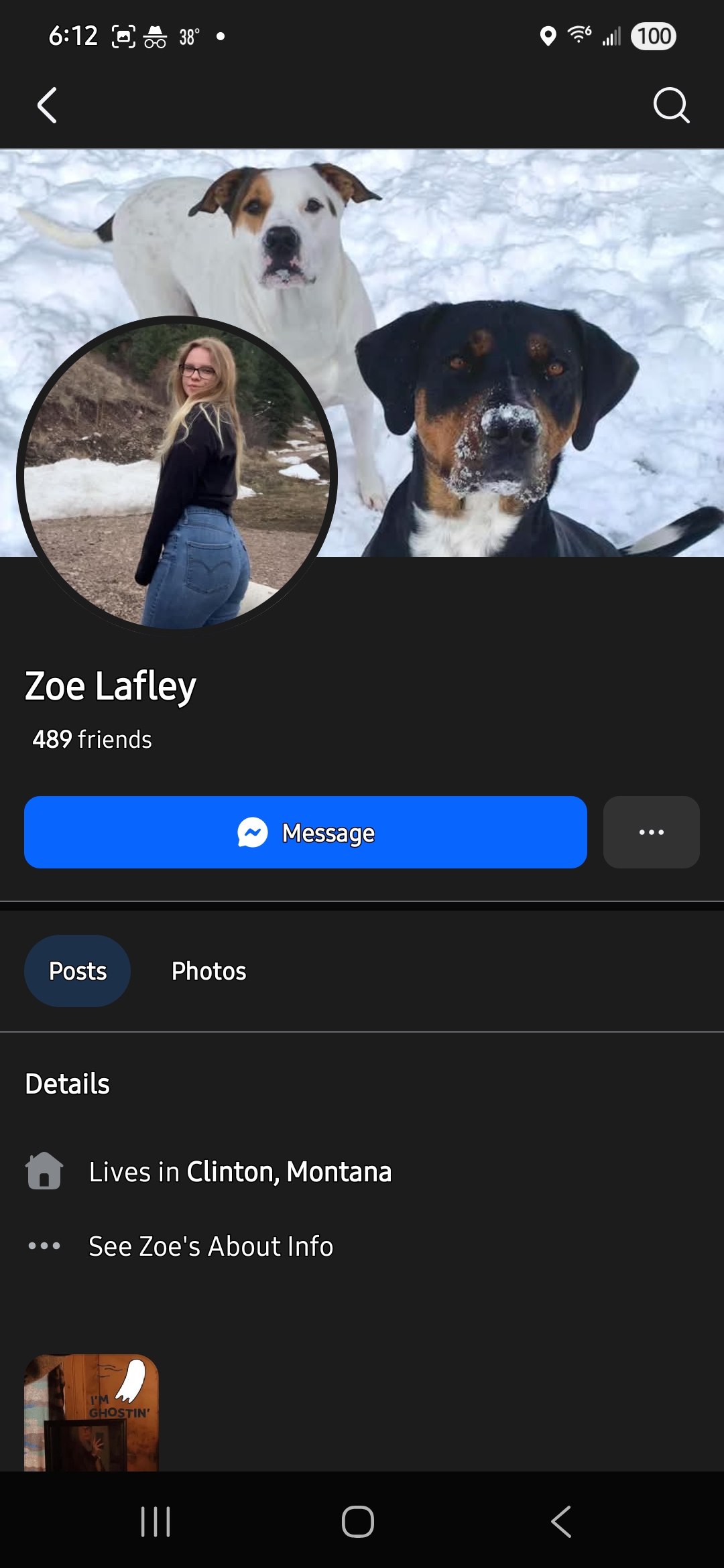Open the I'm Ghostin' picture tile
Viewport: 724px width, 1568px height.
coord(91,1413)
